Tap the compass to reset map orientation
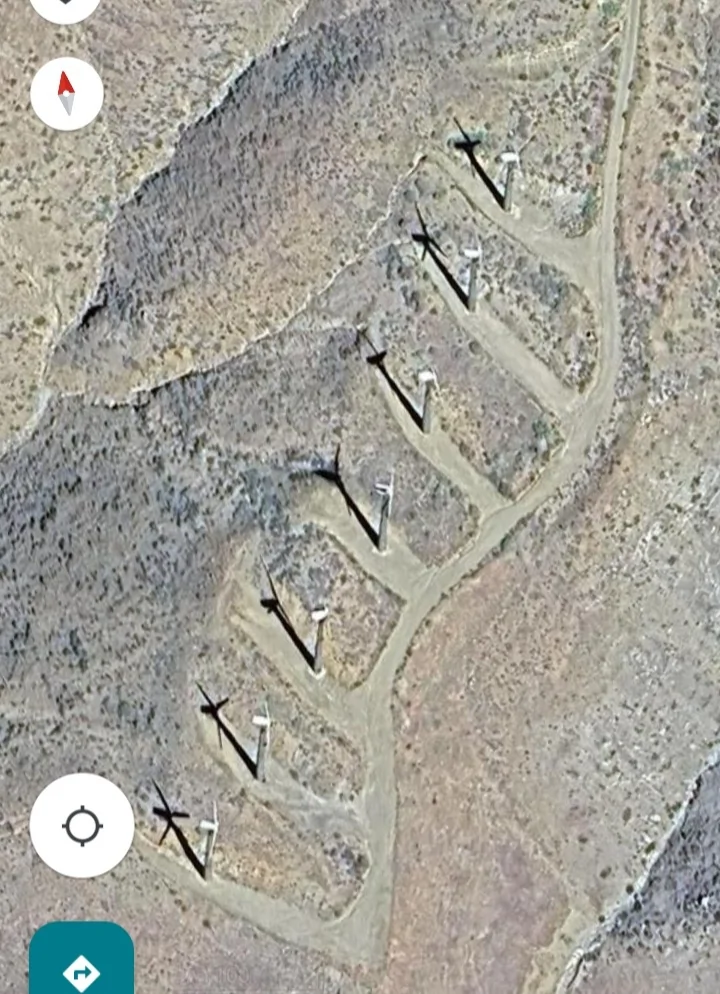720x994 pixels. (x=67, y=93)
